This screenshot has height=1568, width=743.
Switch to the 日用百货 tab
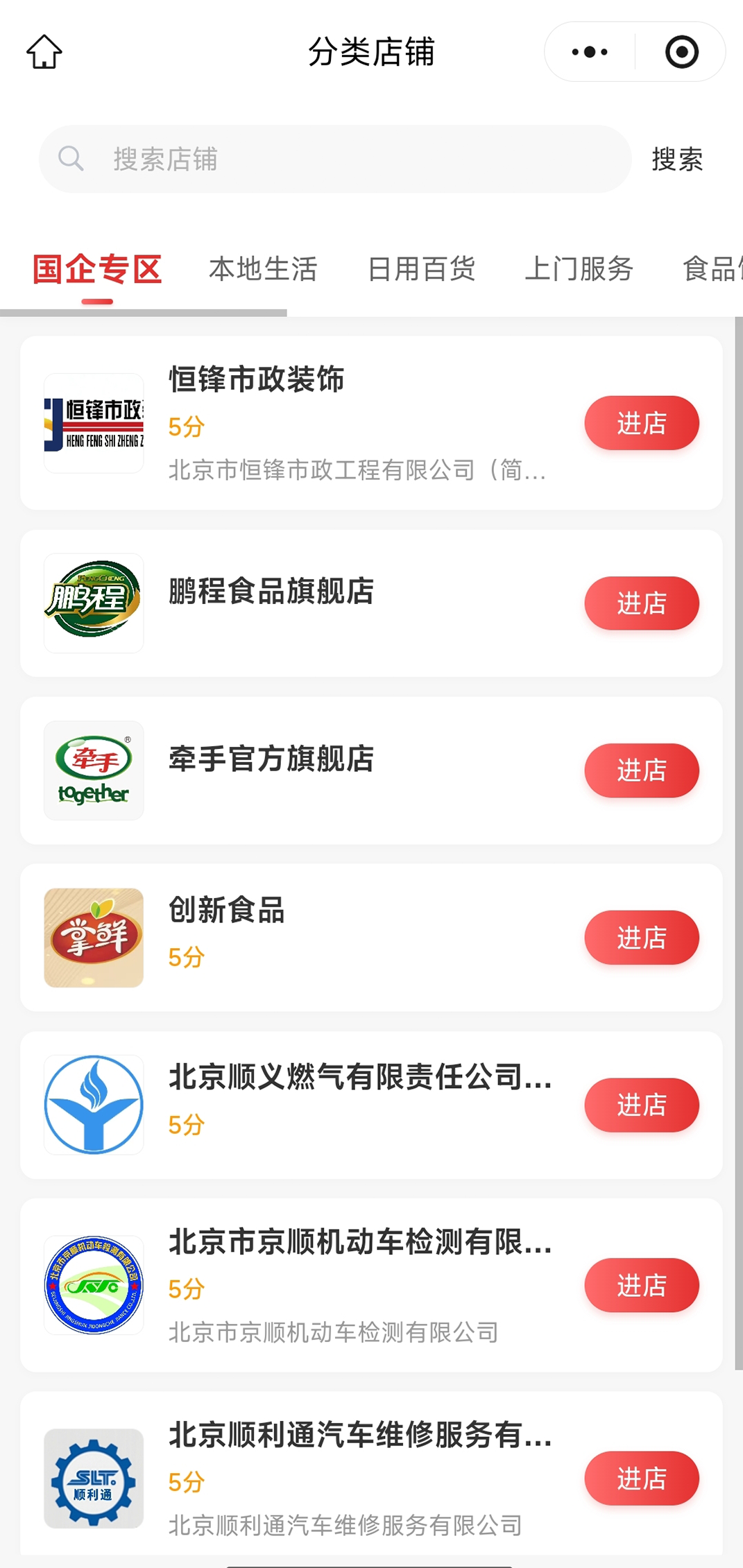[x=421, y=270]
